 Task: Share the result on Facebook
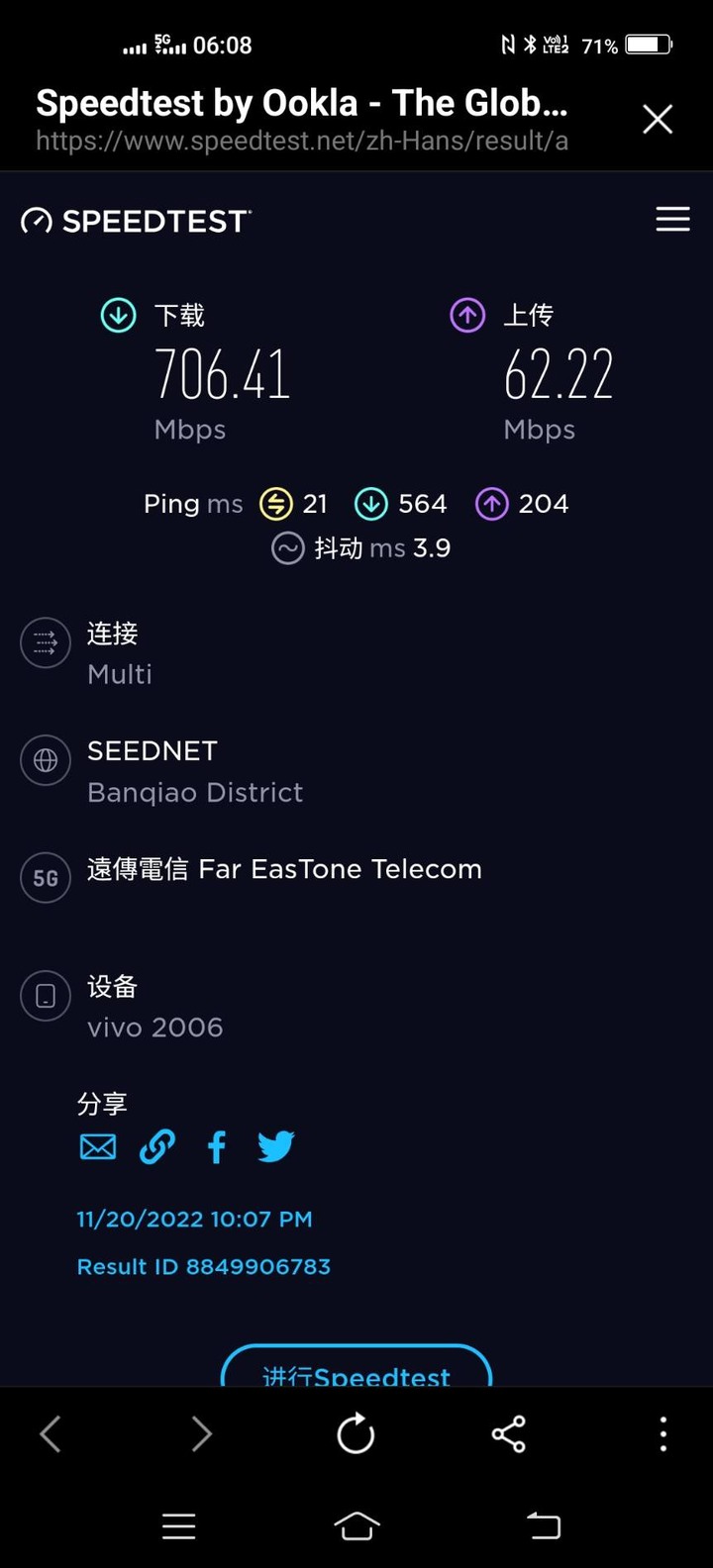click(217, 1146)
